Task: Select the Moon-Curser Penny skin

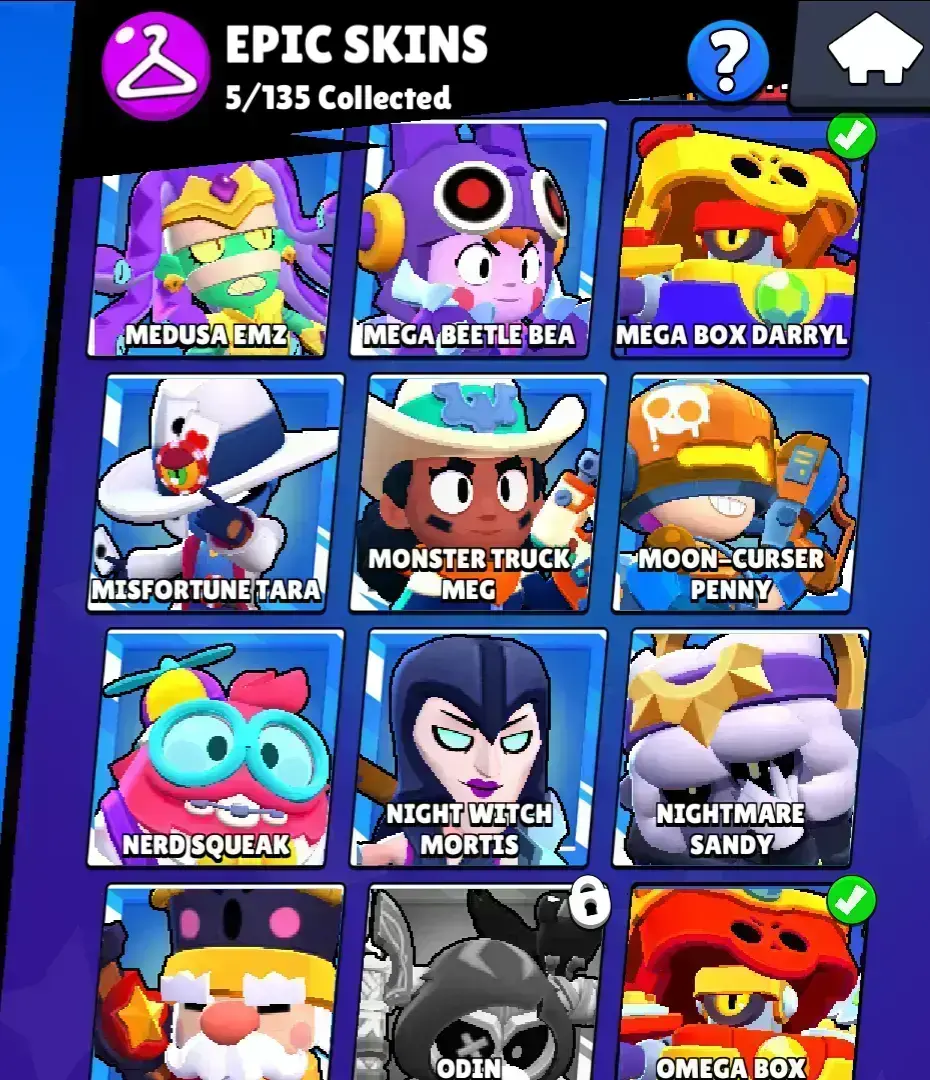Action: (740, 493)
